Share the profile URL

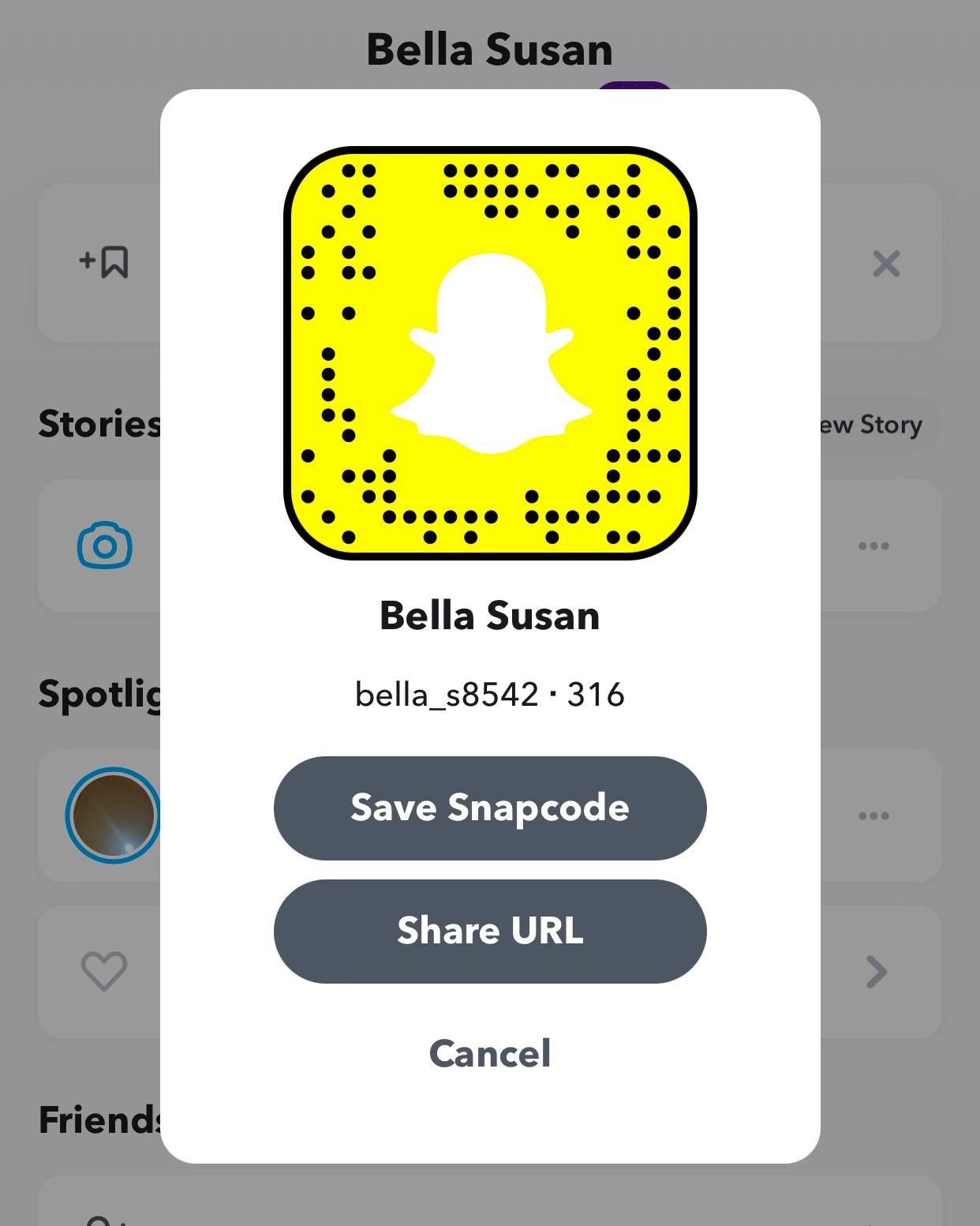[x=490, y=931]
